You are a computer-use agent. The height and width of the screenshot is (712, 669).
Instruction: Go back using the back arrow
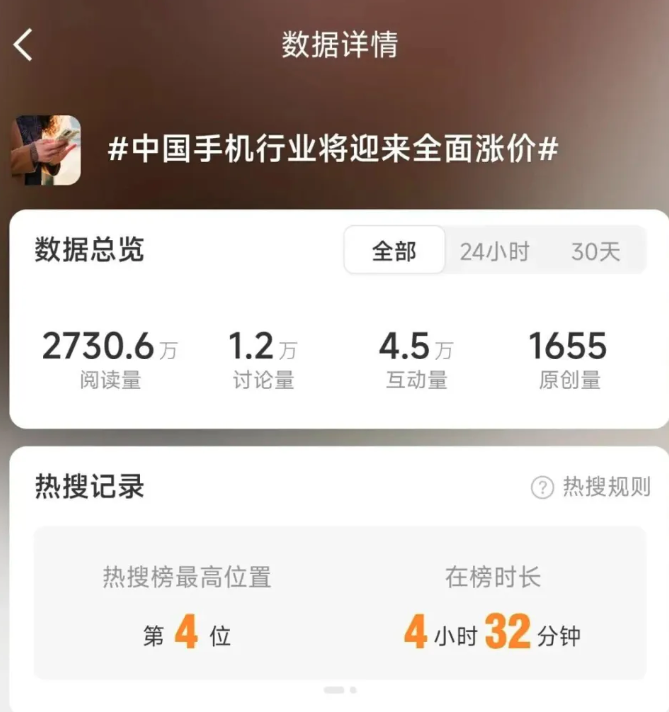[x=24, y=45]
